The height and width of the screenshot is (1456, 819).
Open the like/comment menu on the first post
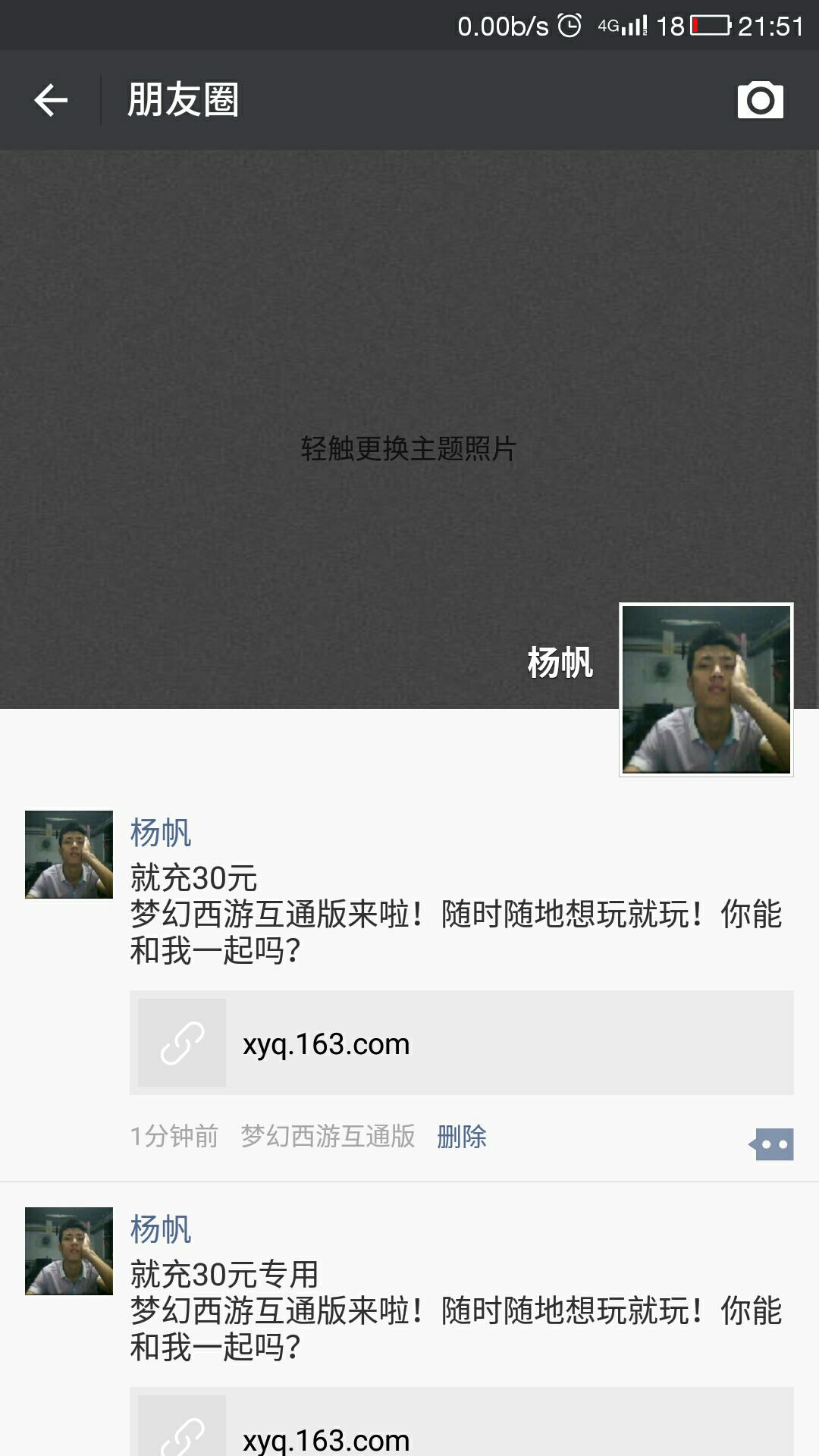772,1144
